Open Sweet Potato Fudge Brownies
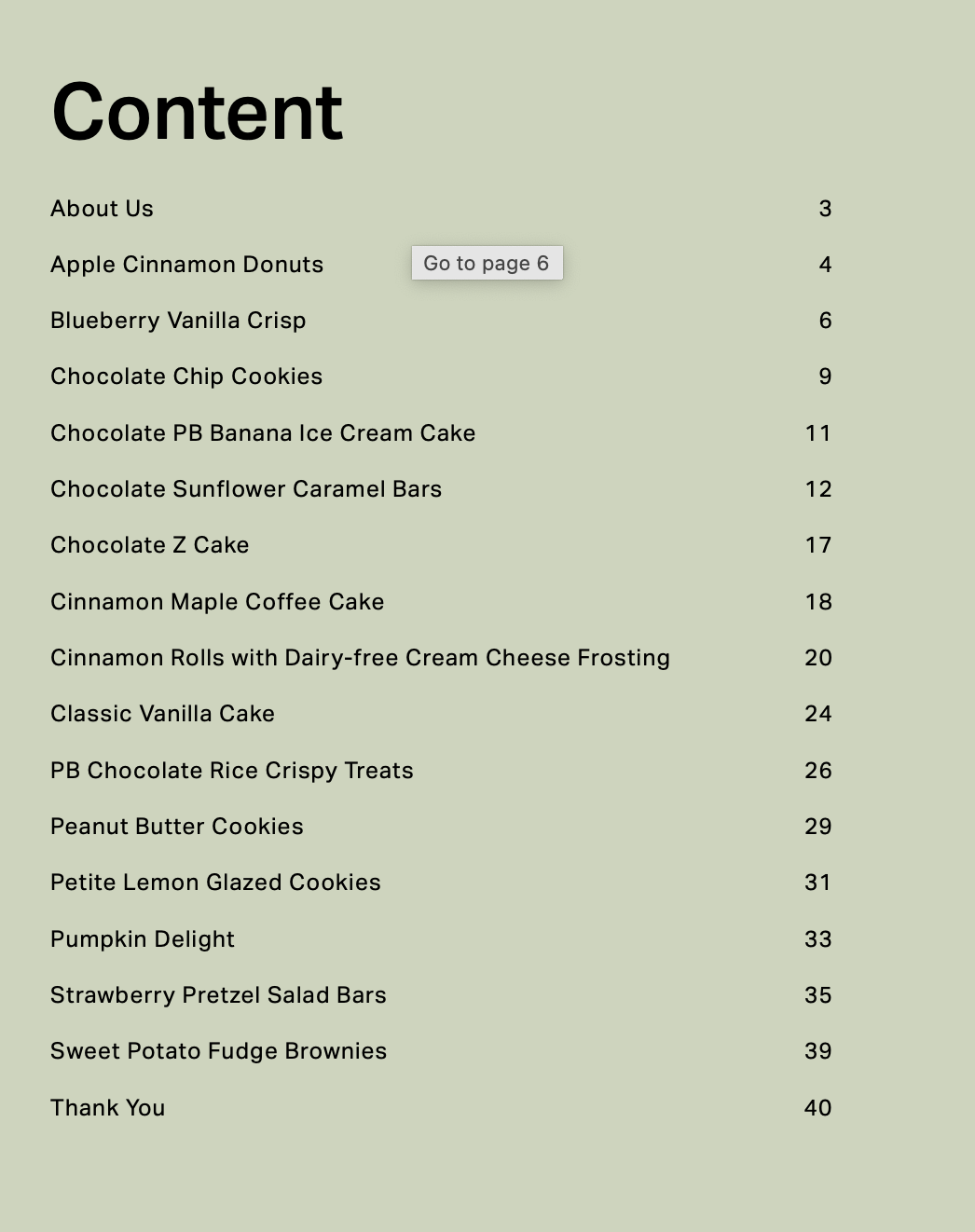Screen dimensions: 975x1232 [218, 1051]
